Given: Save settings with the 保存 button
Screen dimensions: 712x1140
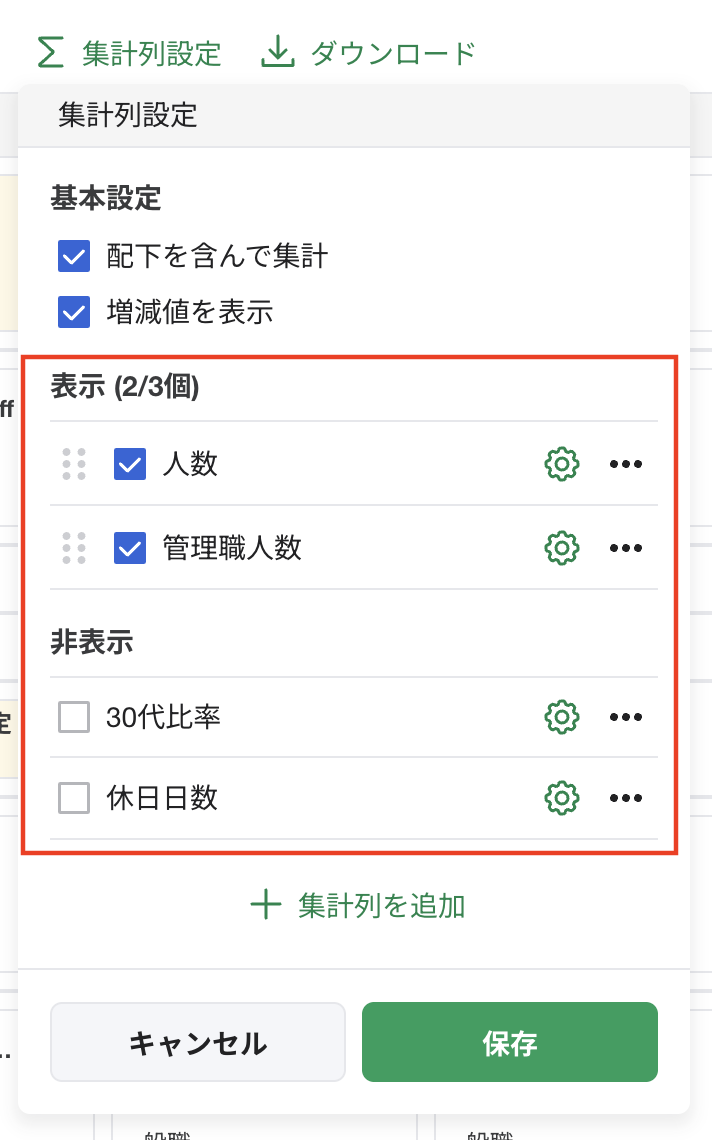Looking at the screenshot, I should [509, 1043].
